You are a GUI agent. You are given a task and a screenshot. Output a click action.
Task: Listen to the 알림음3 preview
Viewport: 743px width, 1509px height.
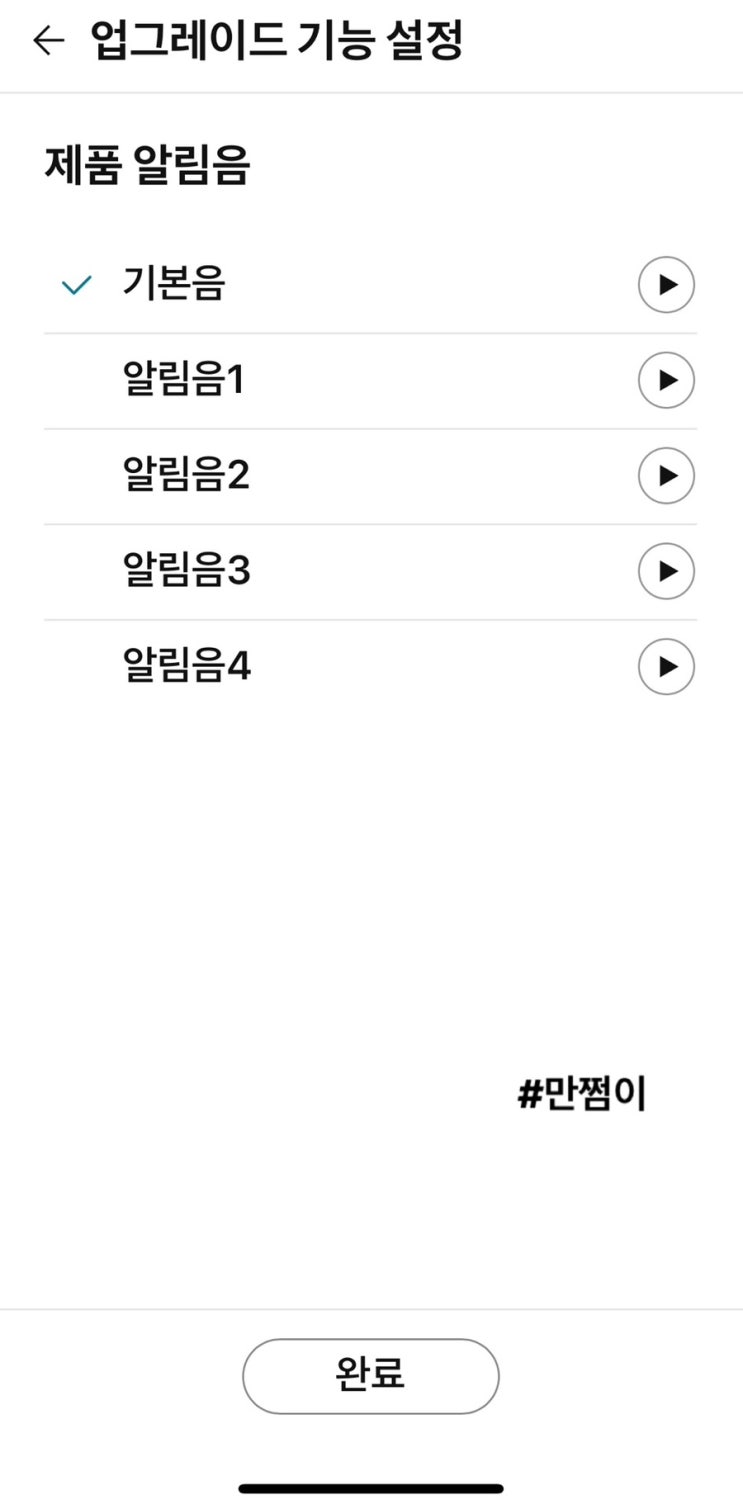coord(666,572)
